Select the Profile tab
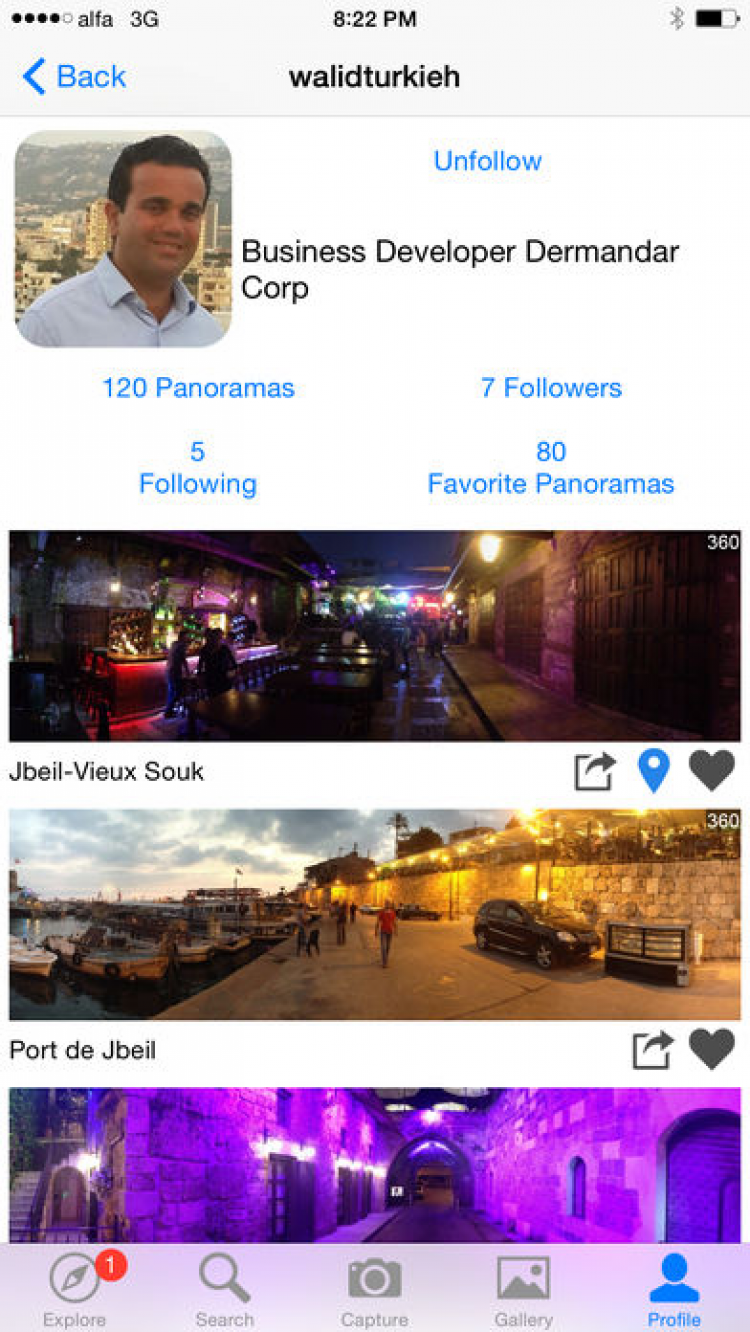Image resolution: width=750 pixels, height=1332 pixels. click(x=674, y=1290)
